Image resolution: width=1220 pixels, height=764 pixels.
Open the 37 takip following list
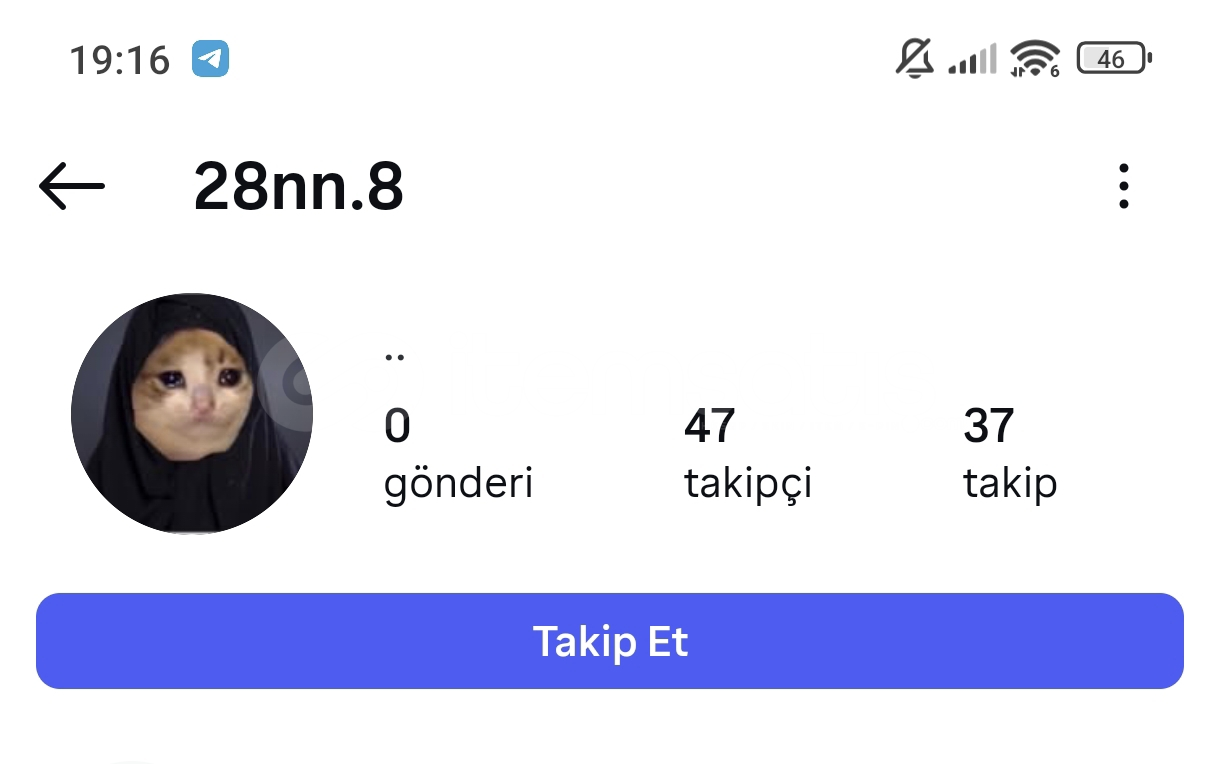tap(1009, 453)
